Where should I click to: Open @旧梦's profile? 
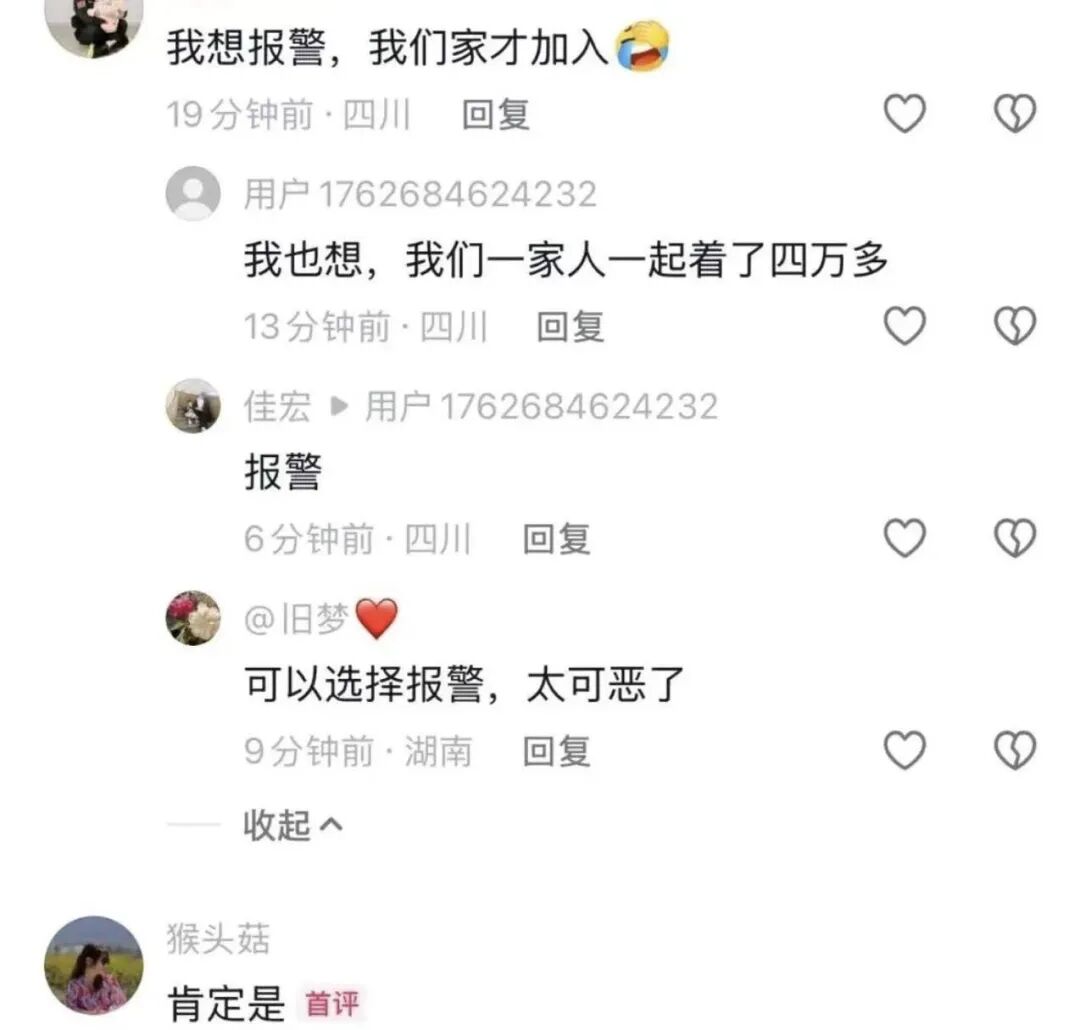point(193,618)
